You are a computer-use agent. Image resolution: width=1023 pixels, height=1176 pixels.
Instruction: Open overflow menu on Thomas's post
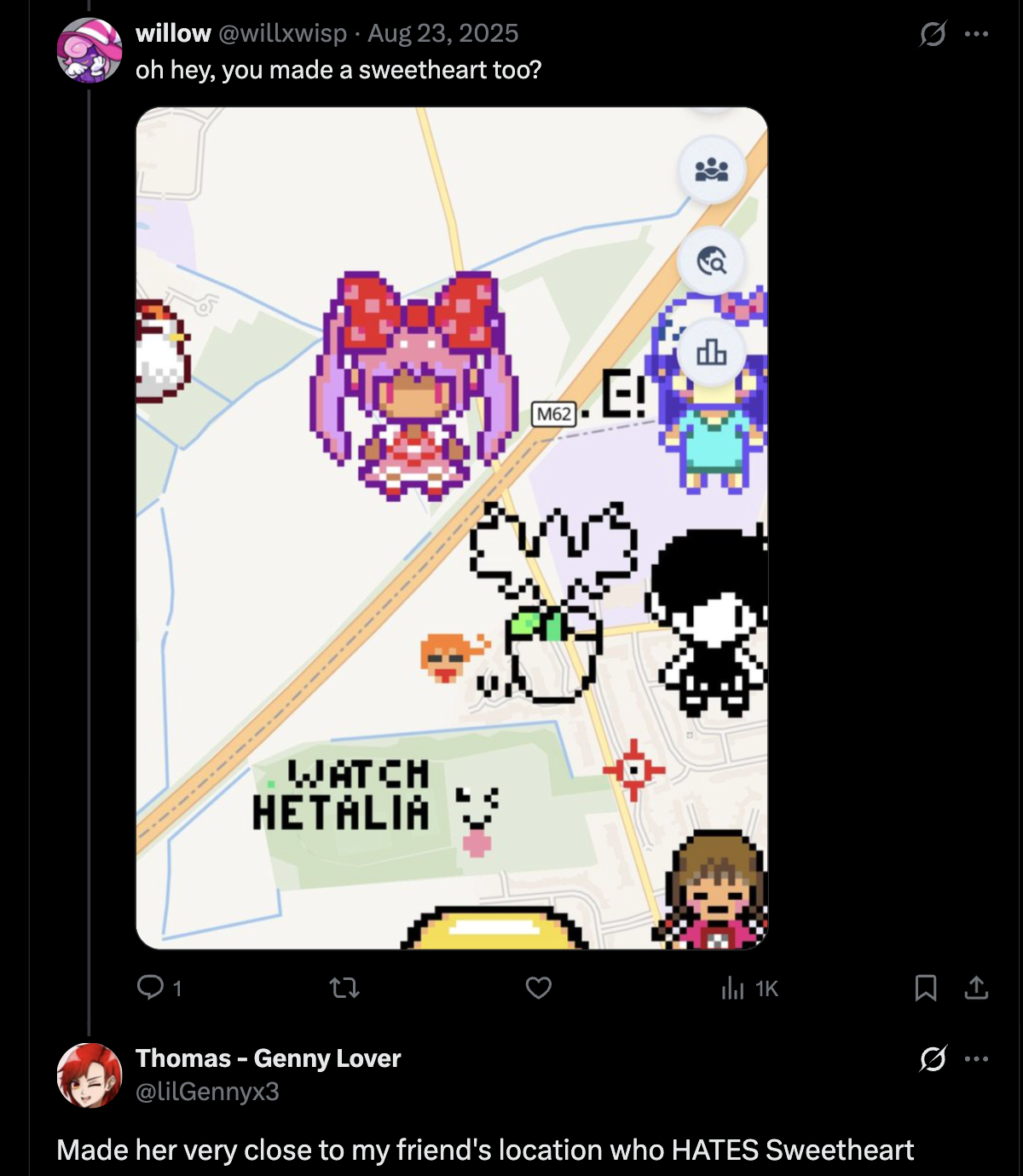click(976, 1059)
